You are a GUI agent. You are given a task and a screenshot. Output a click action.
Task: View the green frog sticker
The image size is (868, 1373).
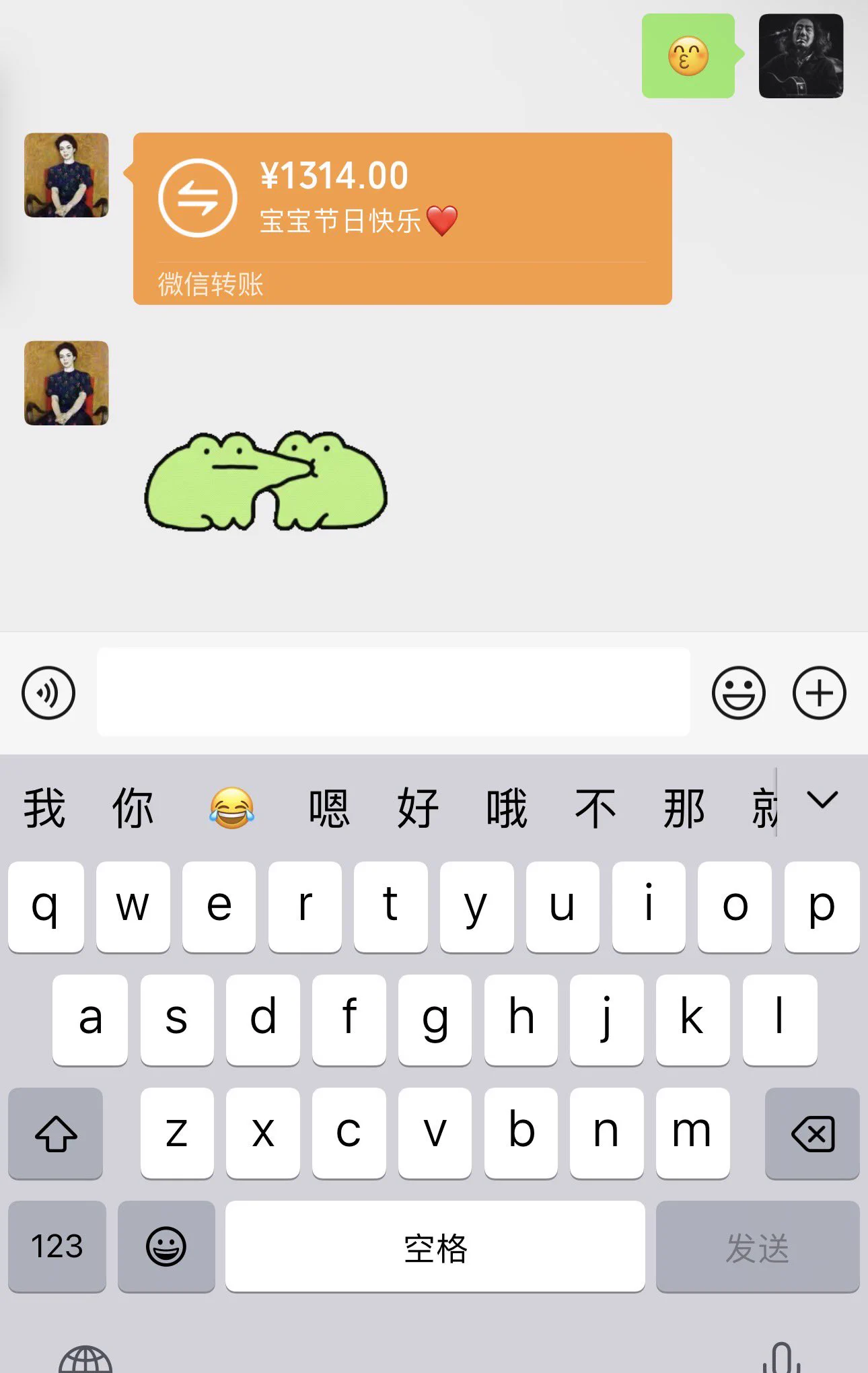[266, 481]
